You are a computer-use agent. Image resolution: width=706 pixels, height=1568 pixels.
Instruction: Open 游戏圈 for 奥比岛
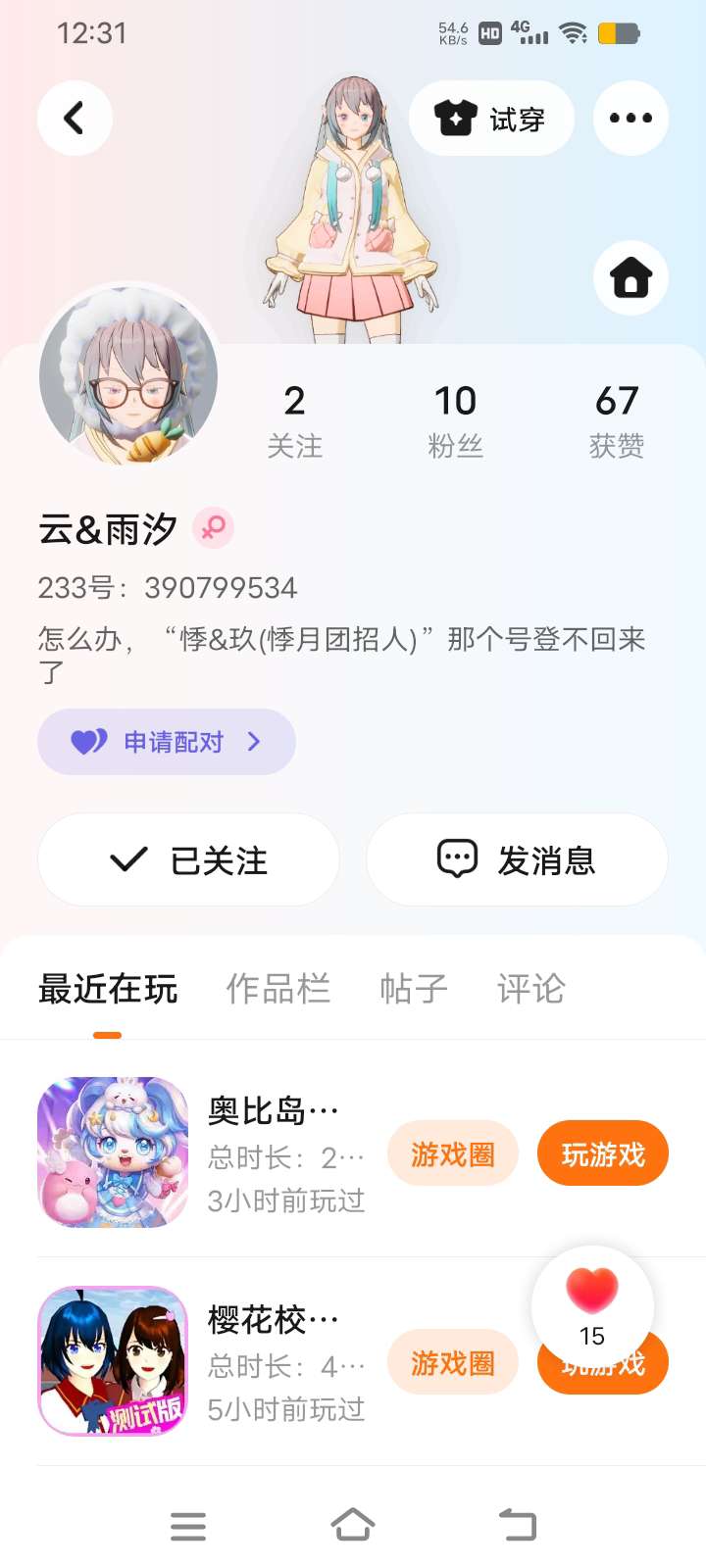452,1154
